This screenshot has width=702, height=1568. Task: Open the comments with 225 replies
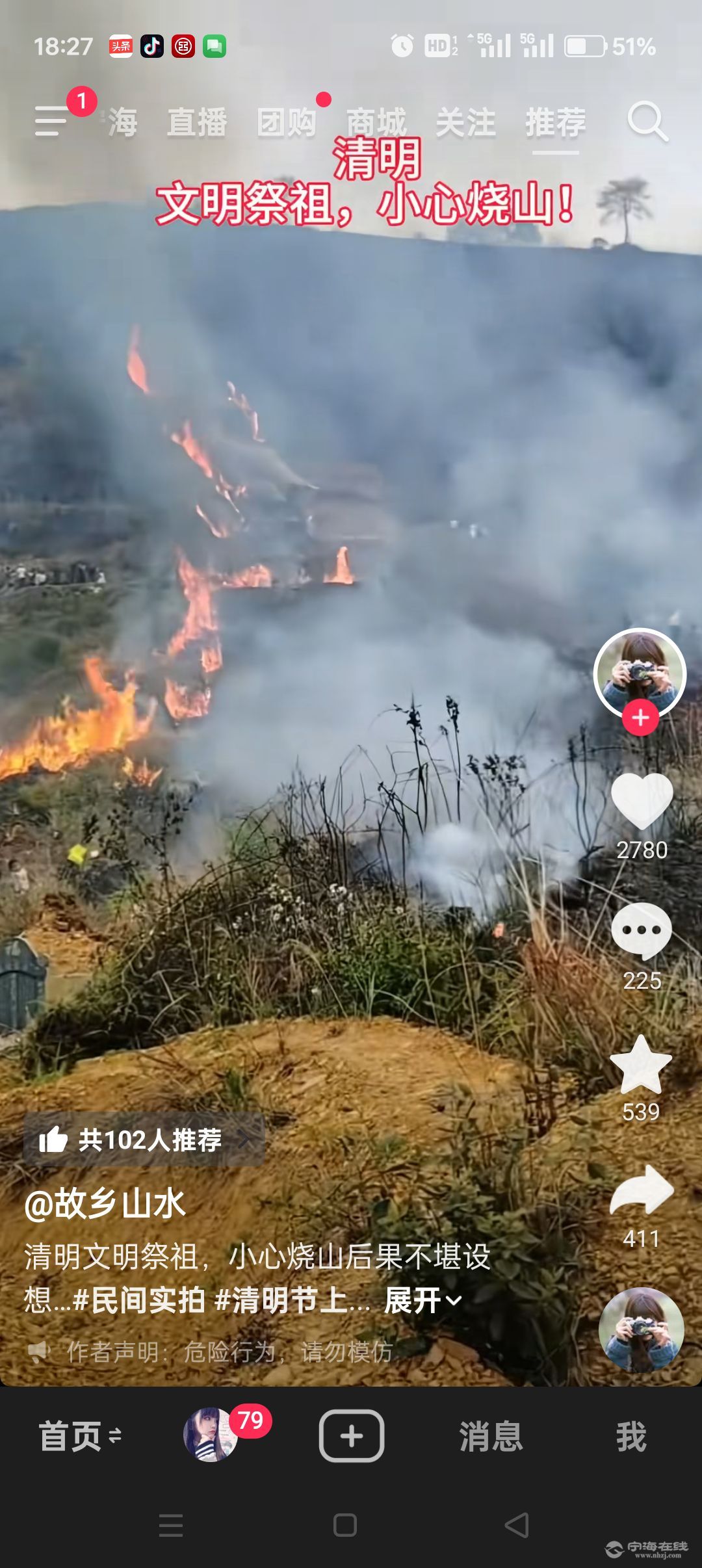[x=642, y=931]
